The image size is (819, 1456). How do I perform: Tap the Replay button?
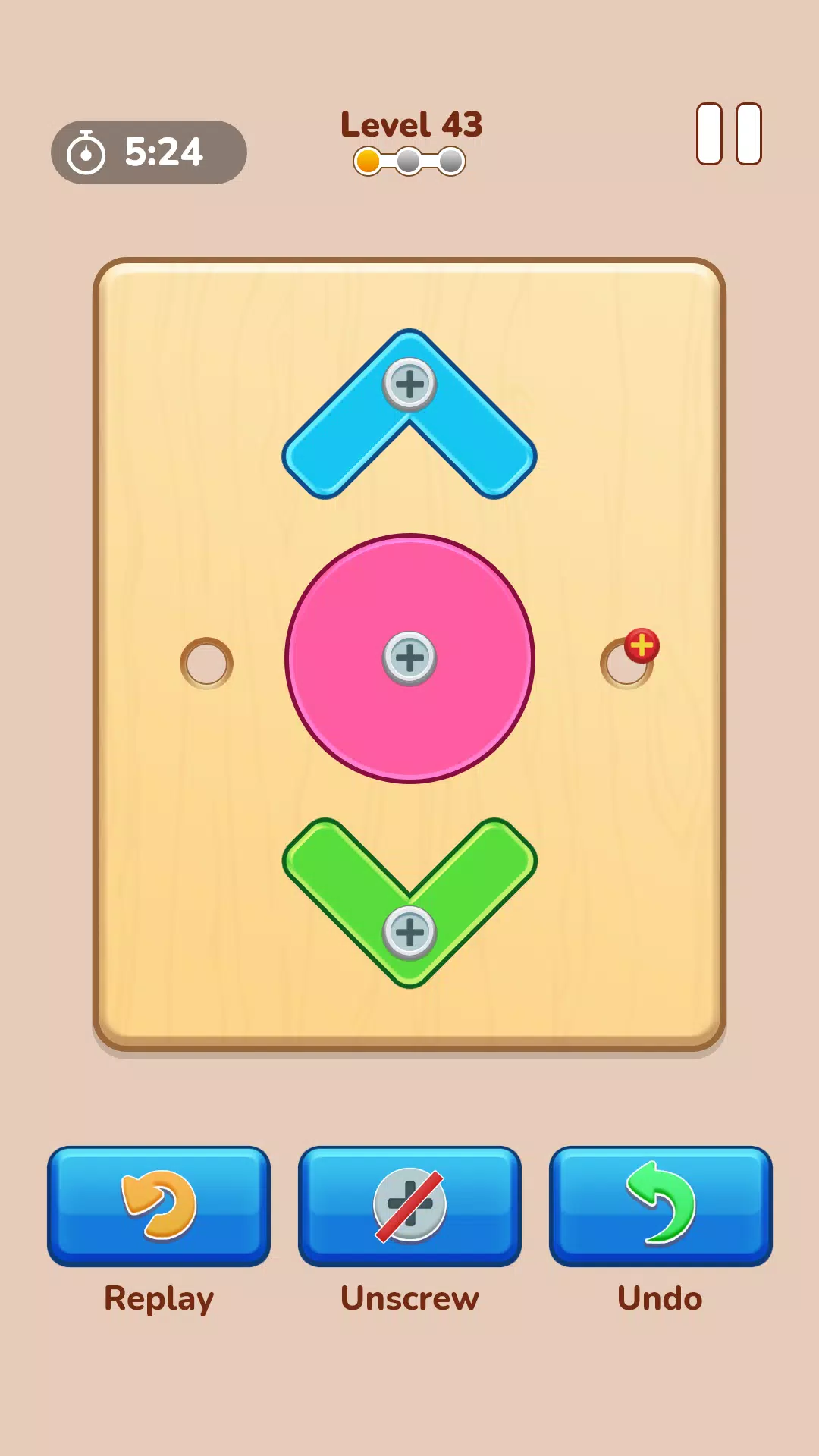[x=158, y=1206]
